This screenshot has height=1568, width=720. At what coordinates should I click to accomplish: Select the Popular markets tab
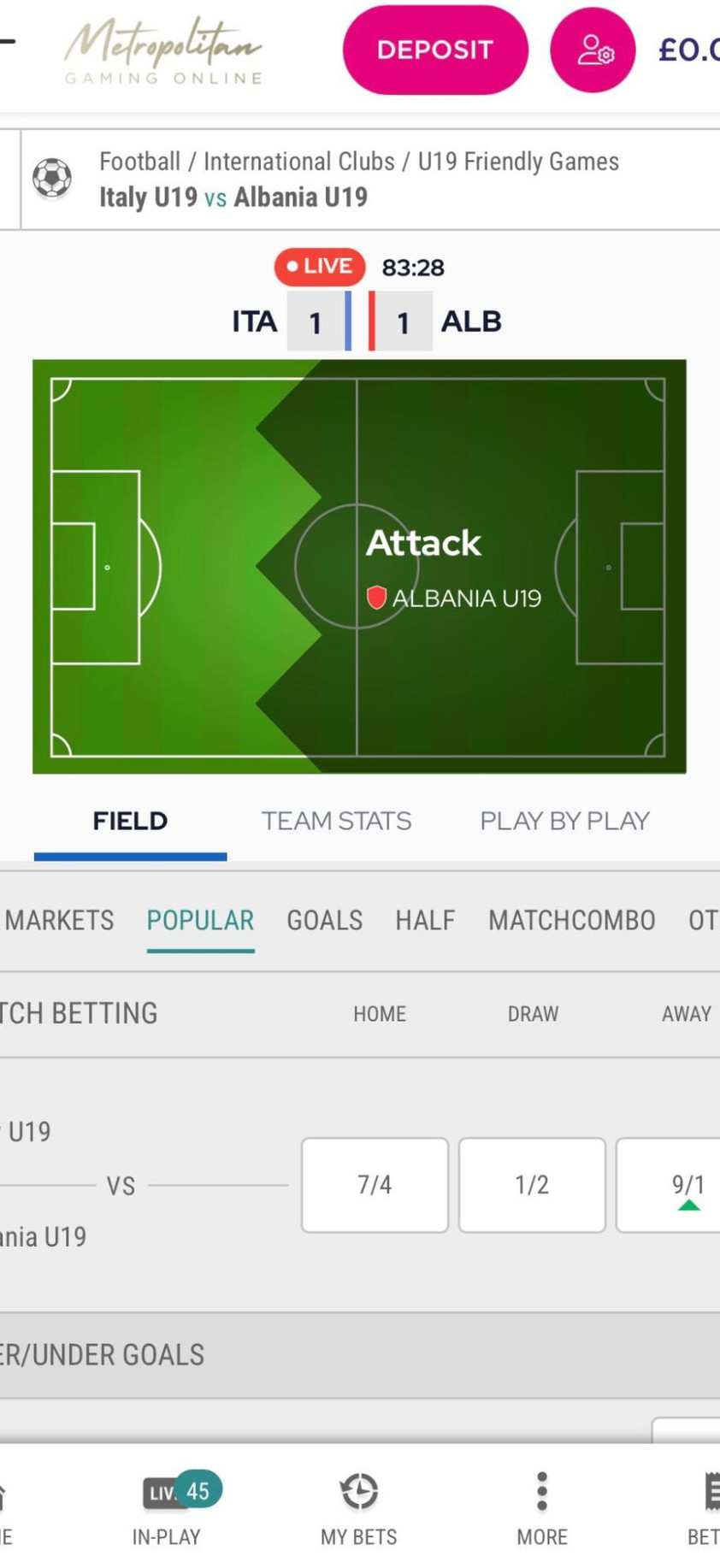(x=200, y=920)
